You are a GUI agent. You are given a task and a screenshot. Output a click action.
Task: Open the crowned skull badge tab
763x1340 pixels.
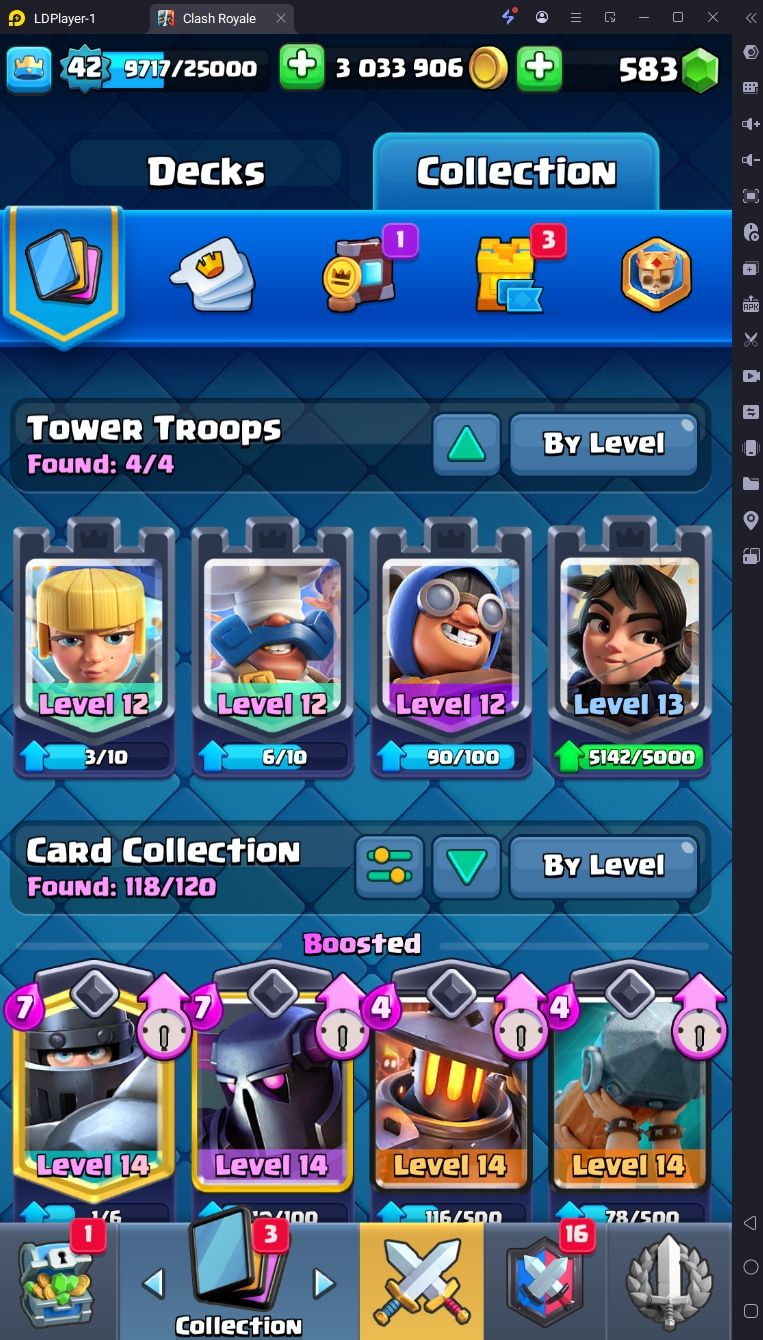click(x=656, y=275)
